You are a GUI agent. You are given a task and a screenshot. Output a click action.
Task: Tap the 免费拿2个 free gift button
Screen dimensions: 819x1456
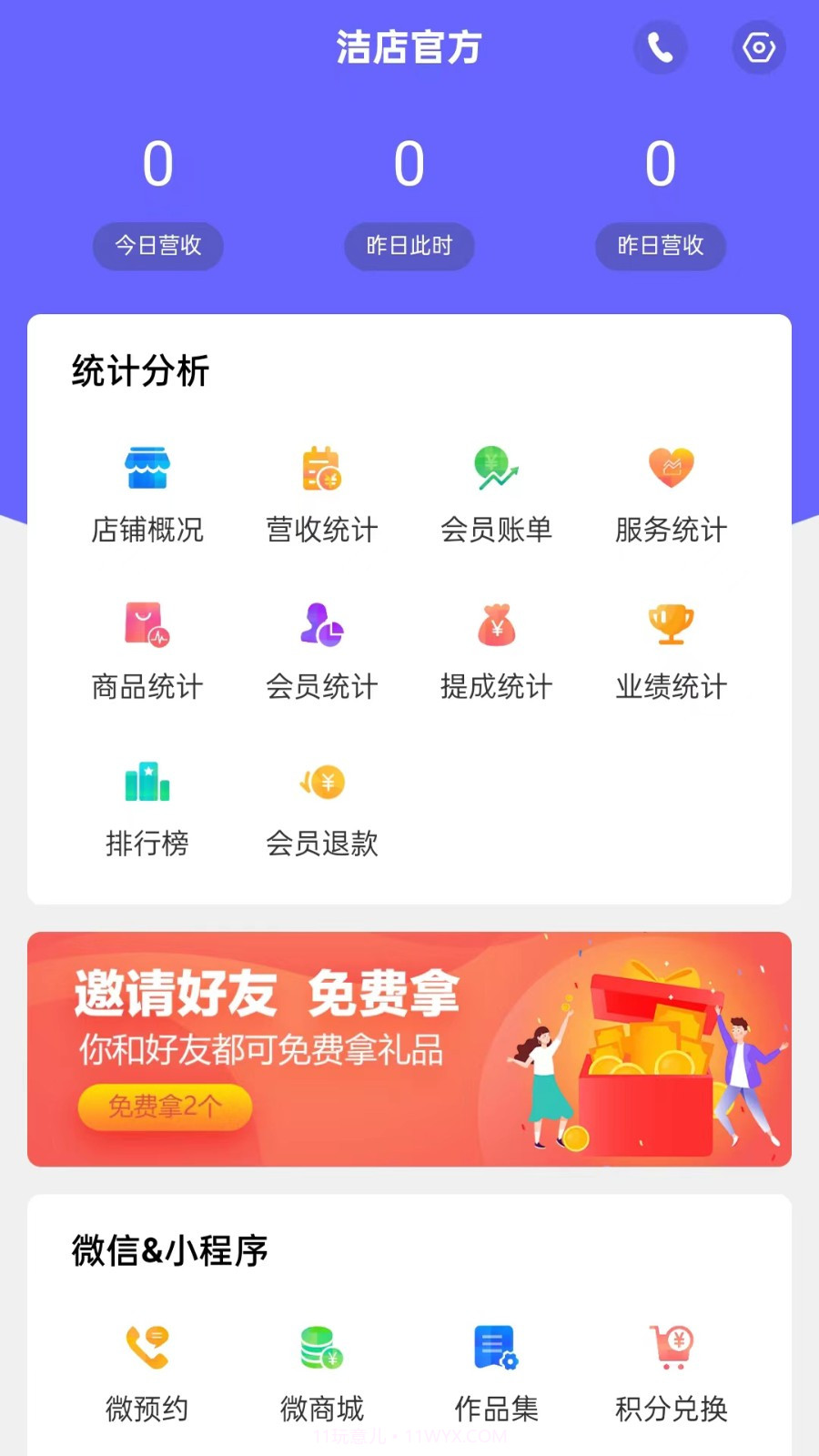tap(165, 1107)
